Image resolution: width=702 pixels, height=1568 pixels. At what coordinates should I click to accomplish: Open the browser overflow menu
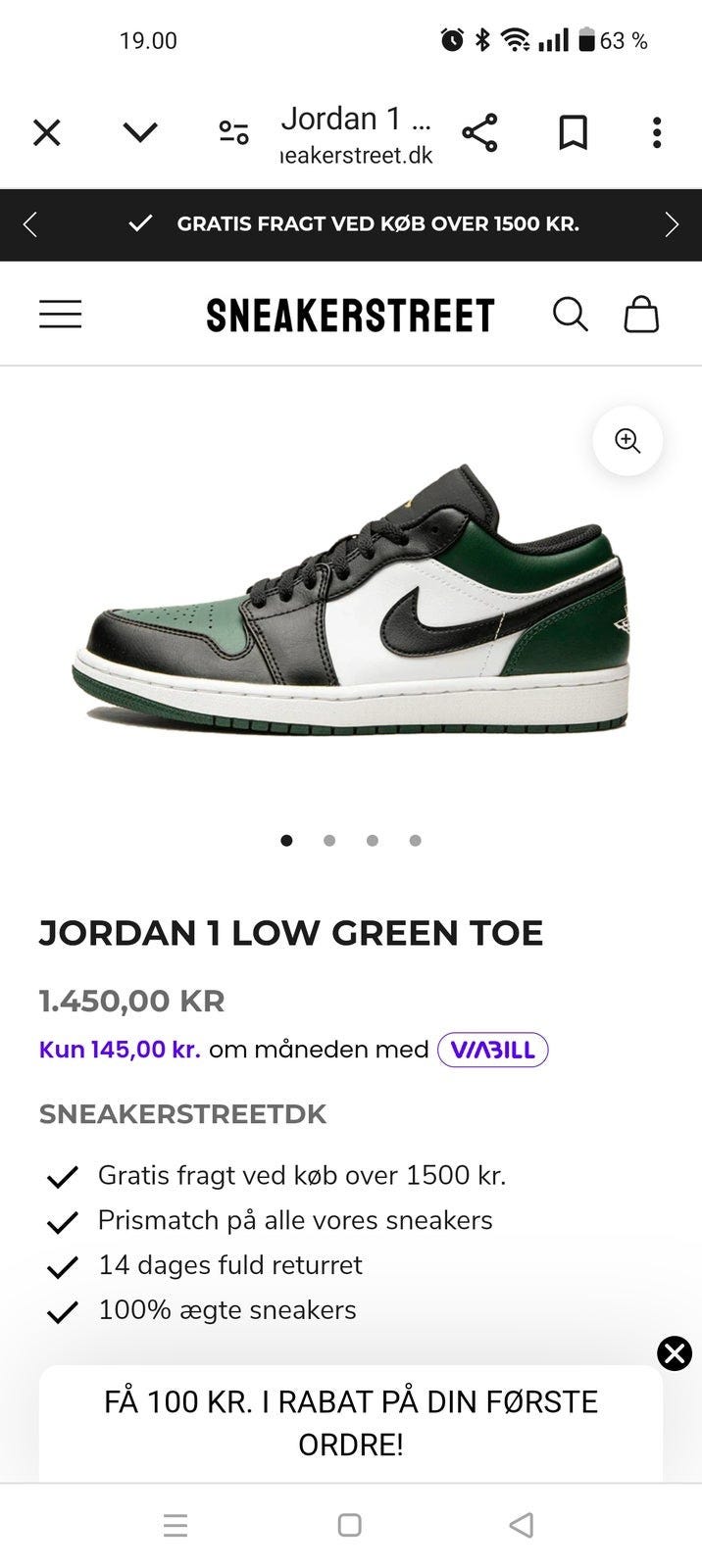657,132
